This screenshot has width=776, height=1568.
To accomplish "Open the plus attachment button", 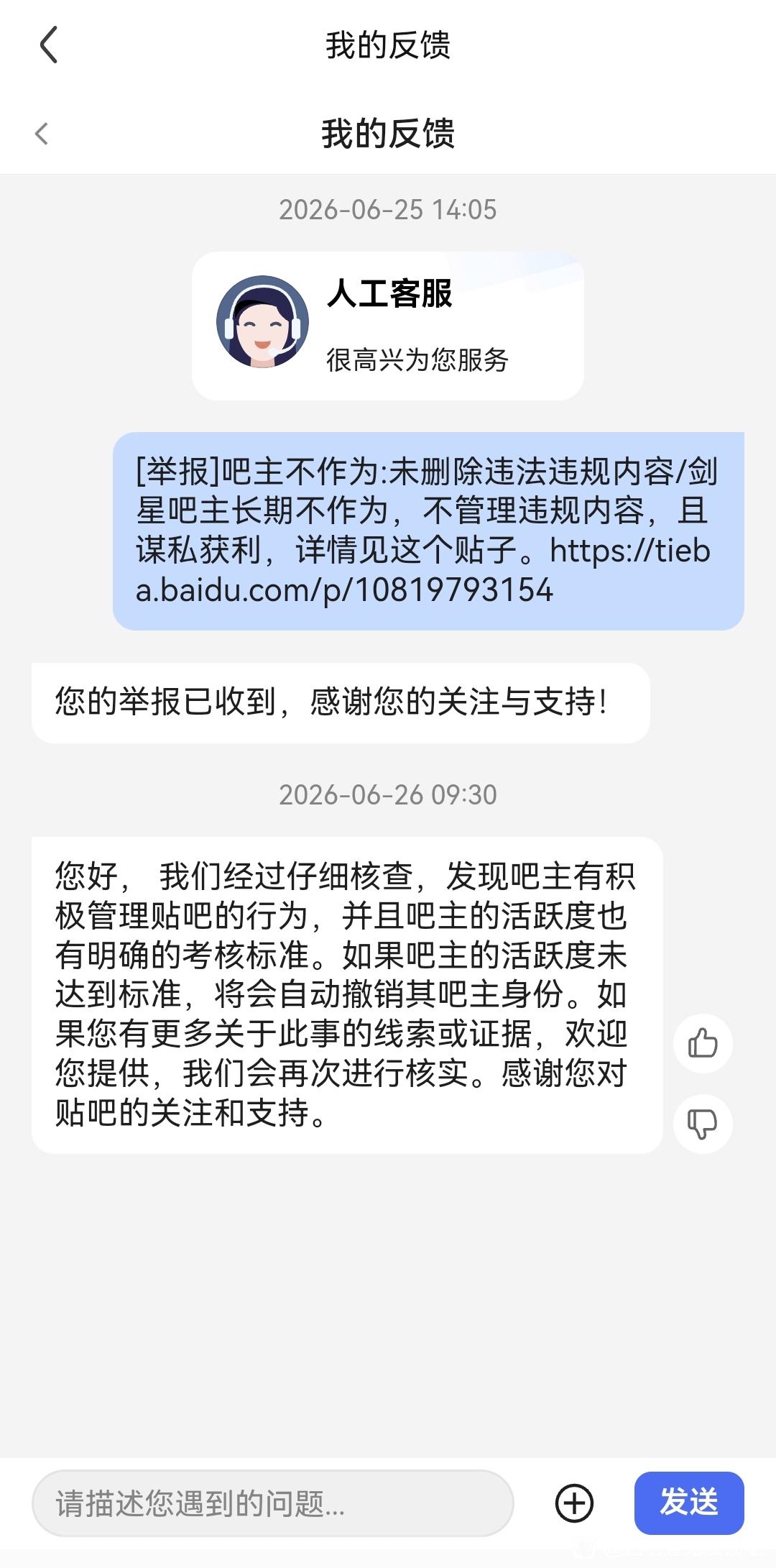I will coord(574,1503).
